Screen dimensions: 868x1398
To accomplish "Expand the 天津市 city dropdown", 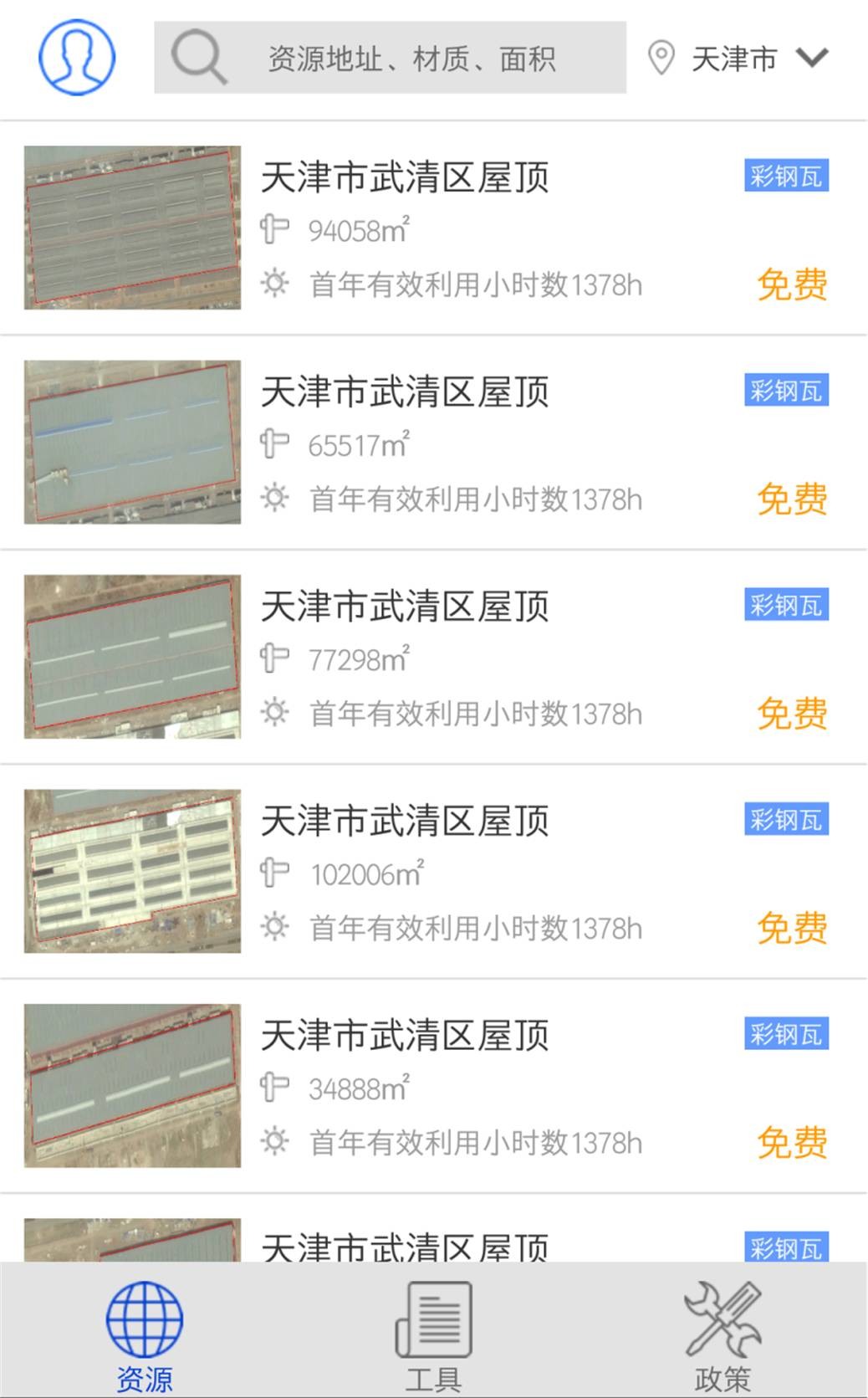I will tap(738, 59).
